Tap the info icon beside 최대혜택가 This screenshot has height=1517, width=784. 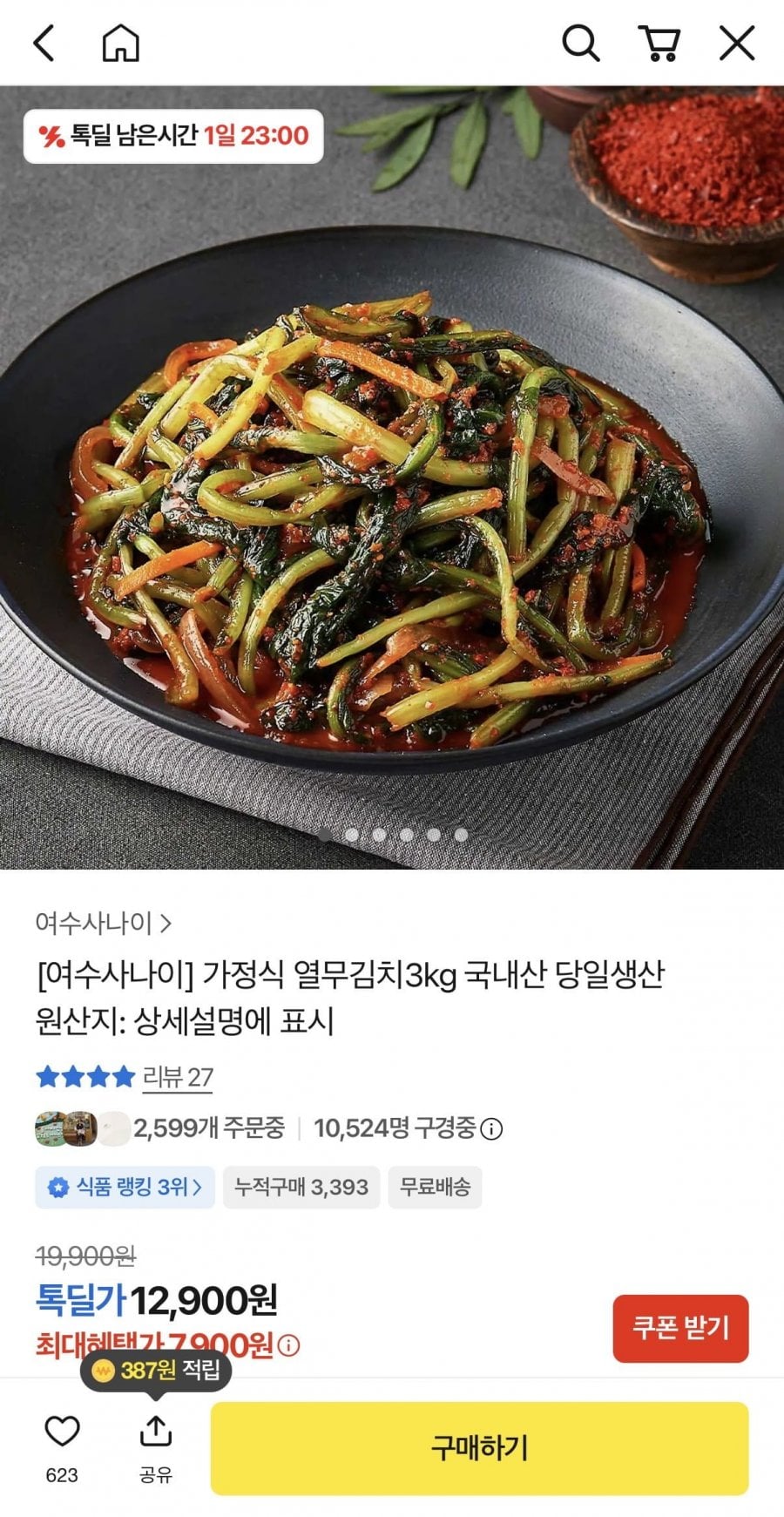click(x=288, y=1346)
